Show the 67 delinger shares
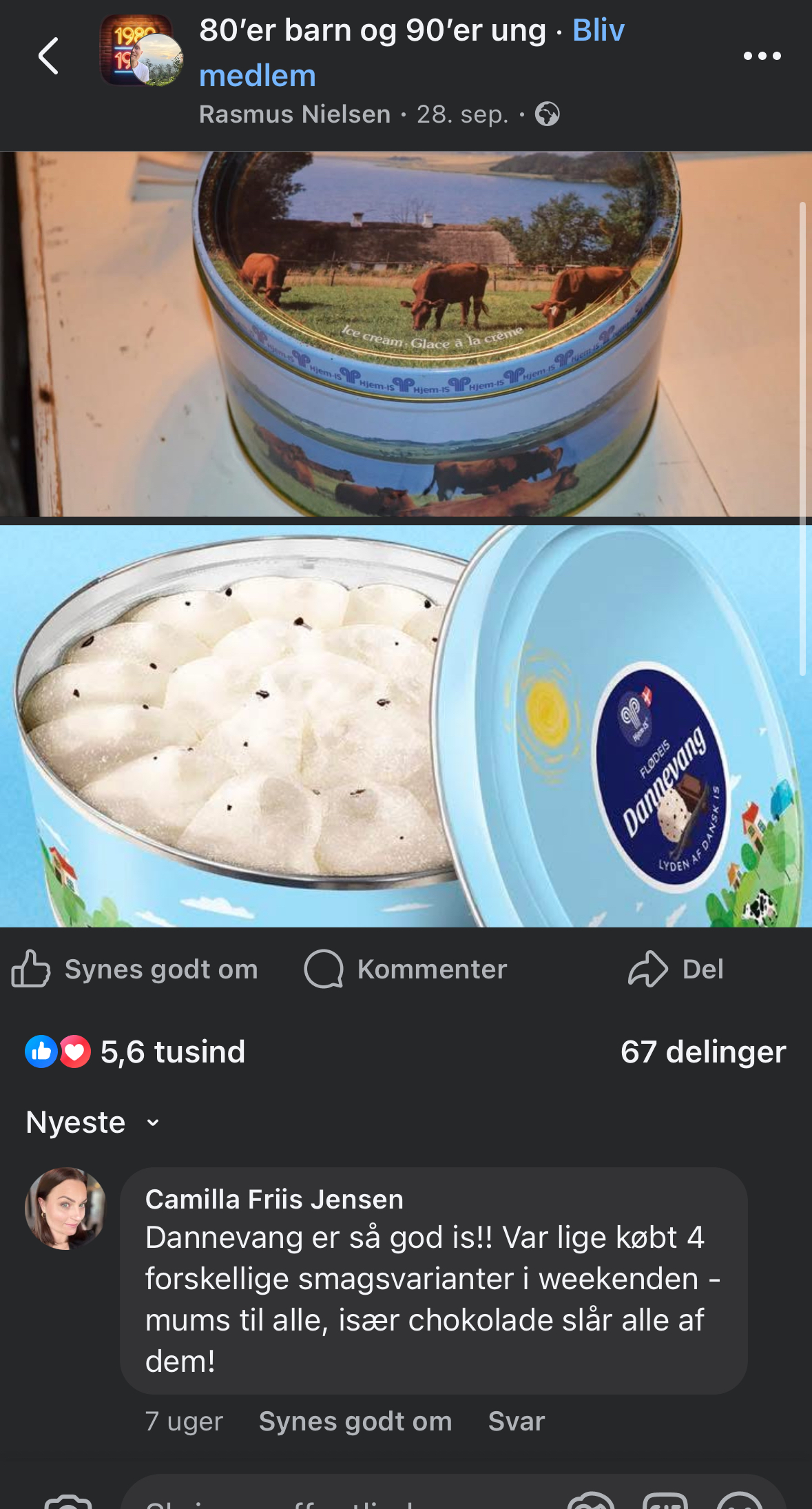The image size is (812, 1509). pos(702,1052)
